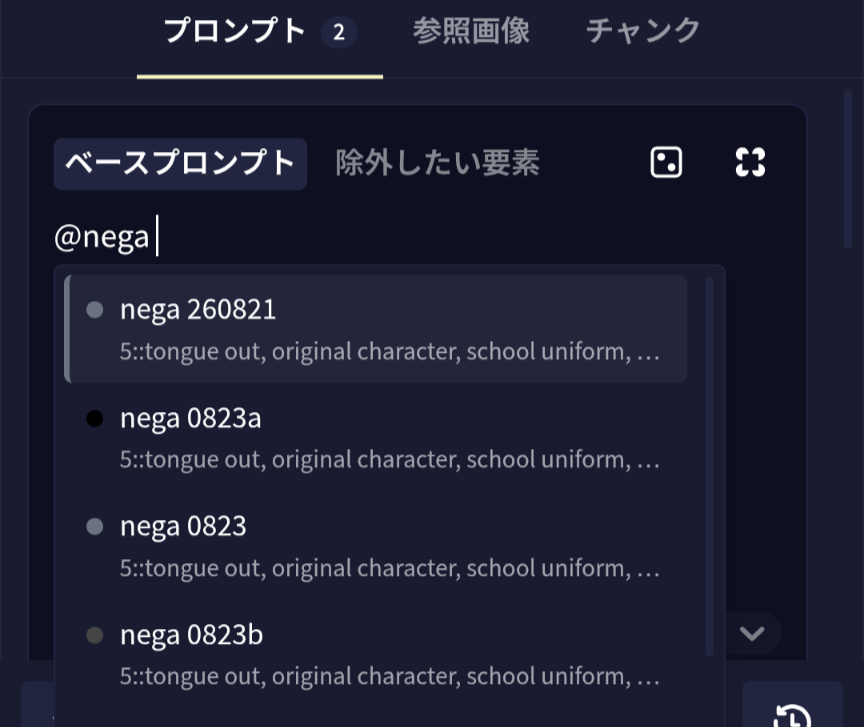
Task: Expand the chevron dropdown beside the suggestions
Action: [752, 633]
